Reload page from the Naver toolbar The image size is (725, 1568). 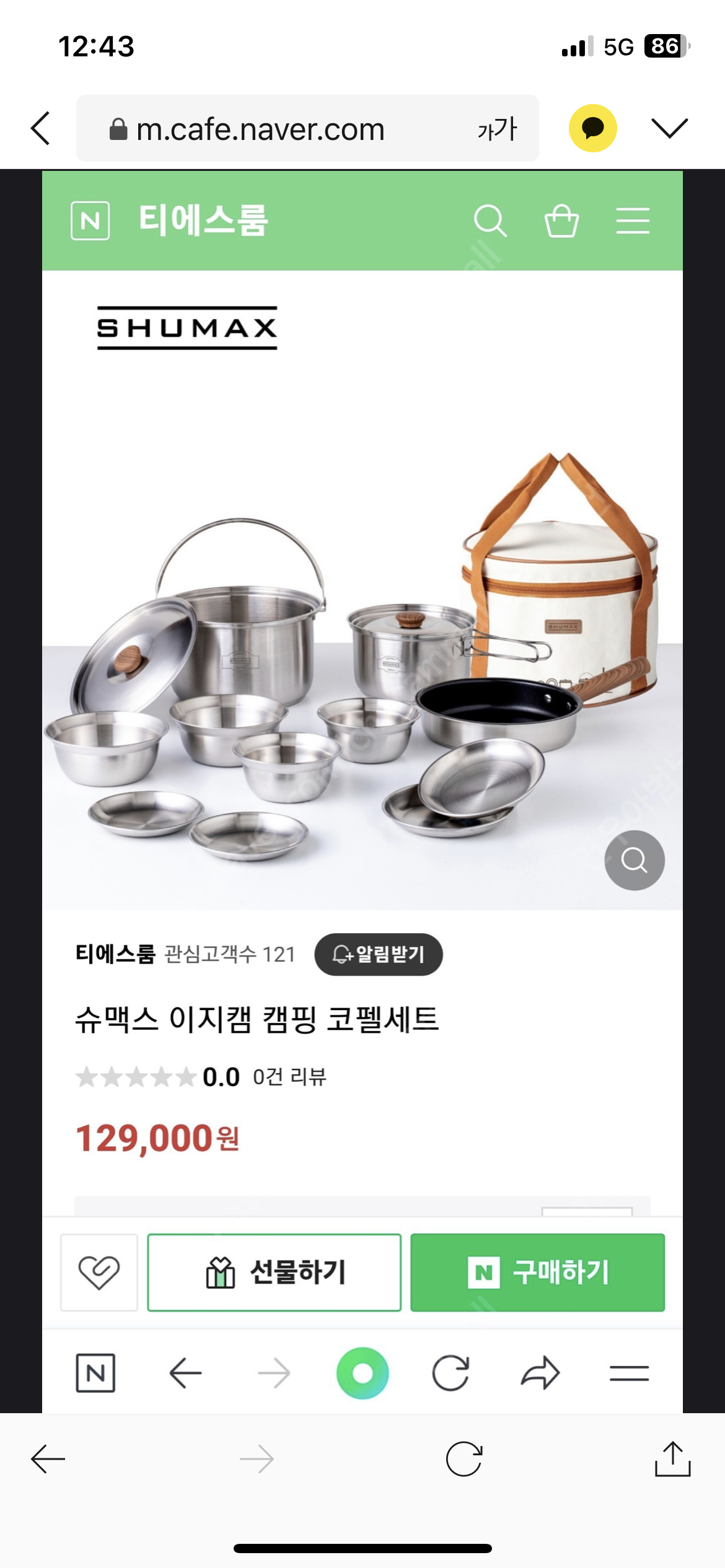pos(450,1373)
